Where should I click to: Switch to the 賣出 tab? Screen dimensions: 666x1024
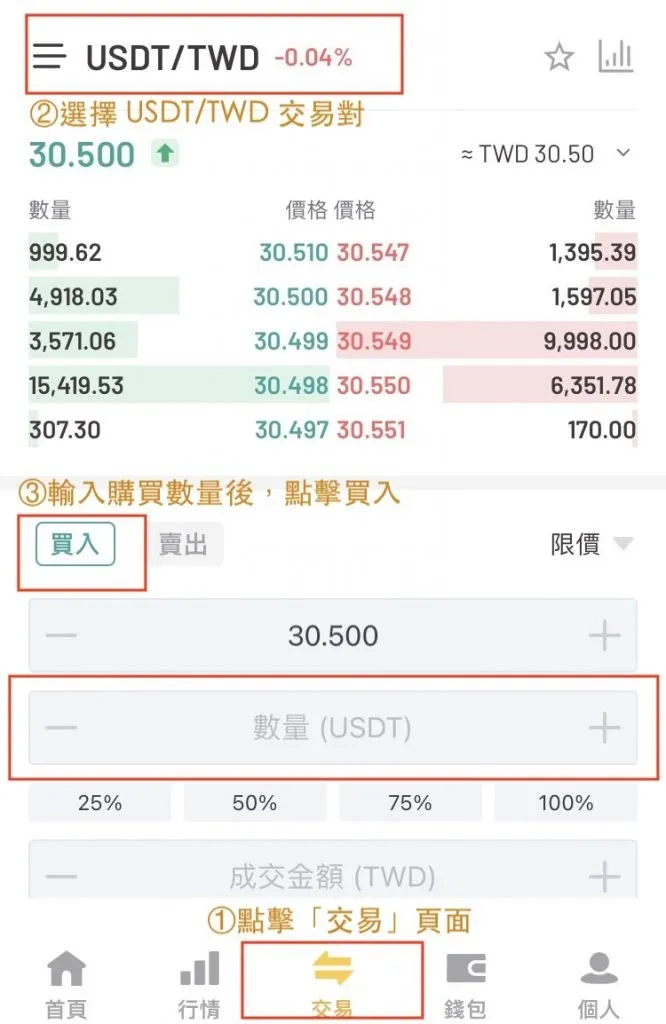tap(184, 545)
